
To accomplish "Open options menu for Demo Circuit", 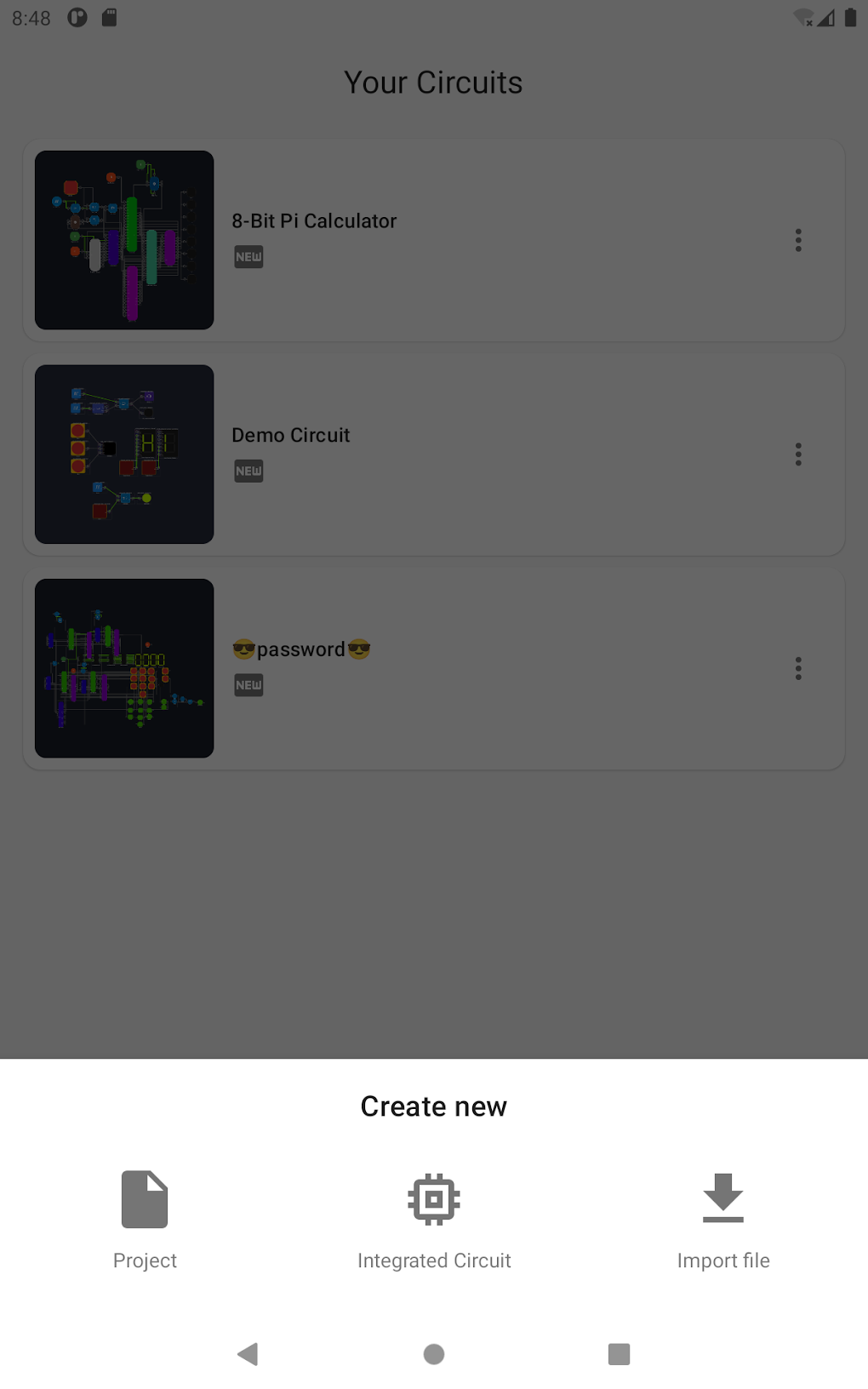I will (797, 454).
